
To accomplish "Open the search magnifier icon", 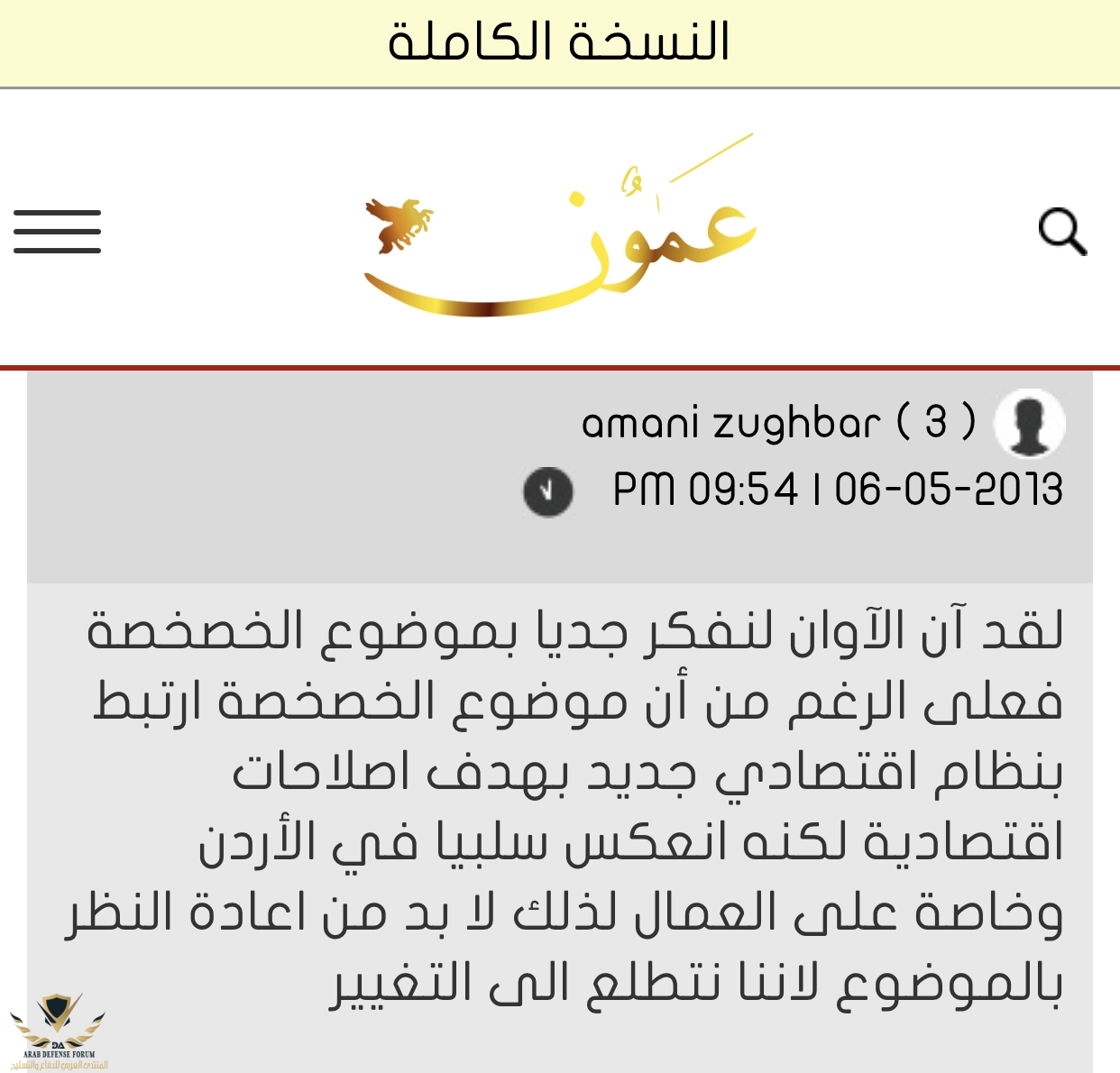I will tap(1062, 233).
